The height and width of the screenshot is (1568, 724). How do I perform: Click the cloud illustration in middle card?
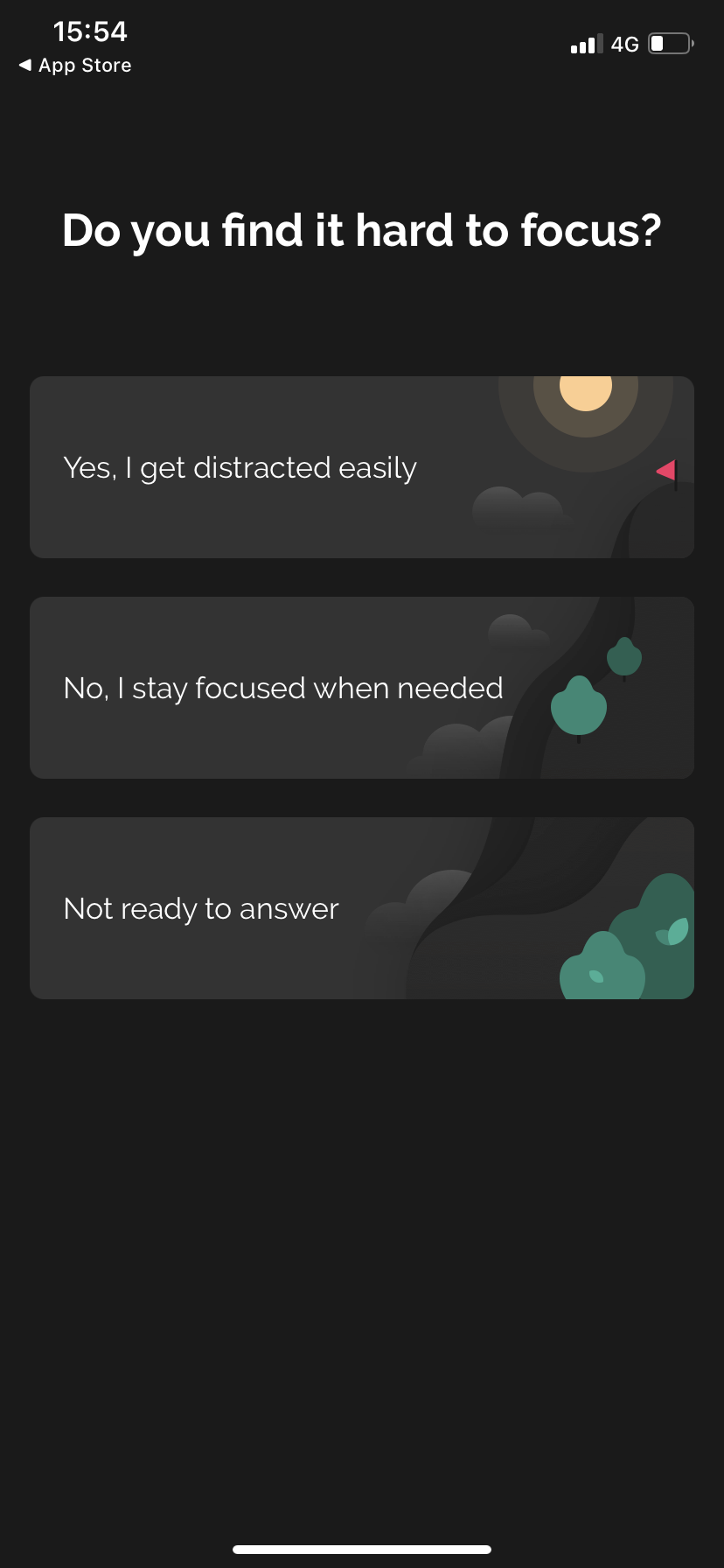click(x=516, y=630)
